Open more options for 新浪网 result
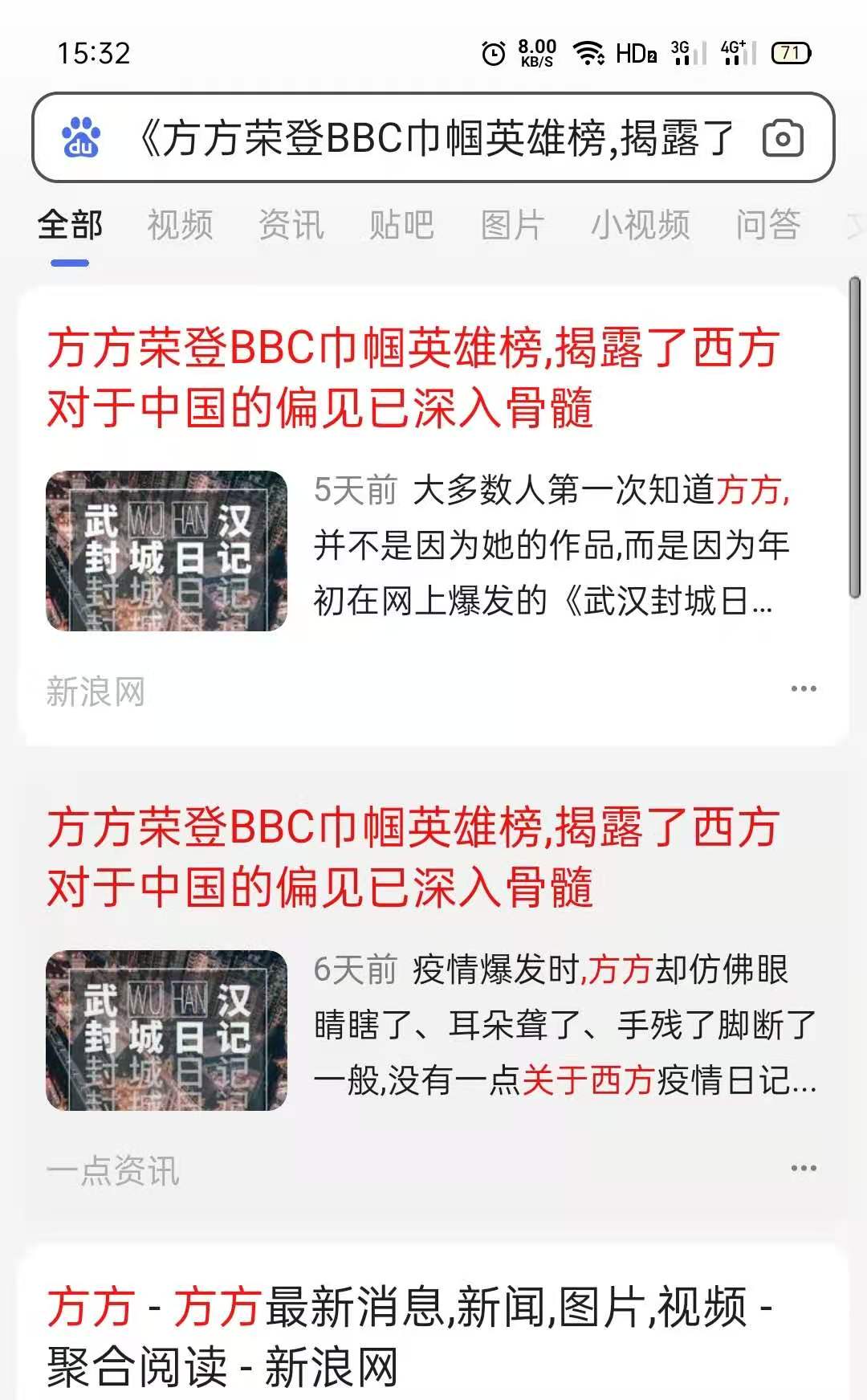The image size is (867, 1400). pyautogui.click(x=803, y=689)
